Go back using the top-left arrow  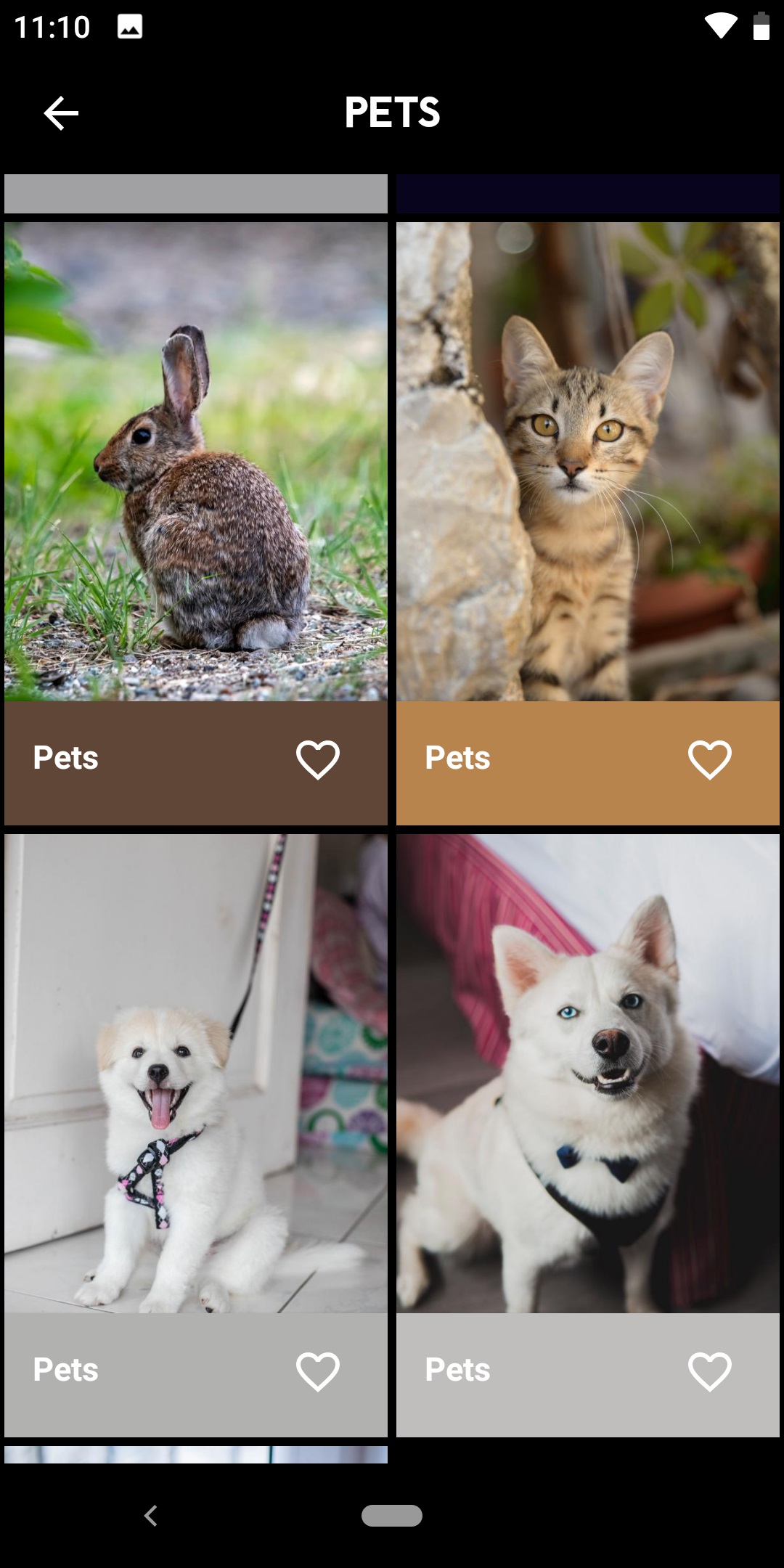tap(61, 113)
